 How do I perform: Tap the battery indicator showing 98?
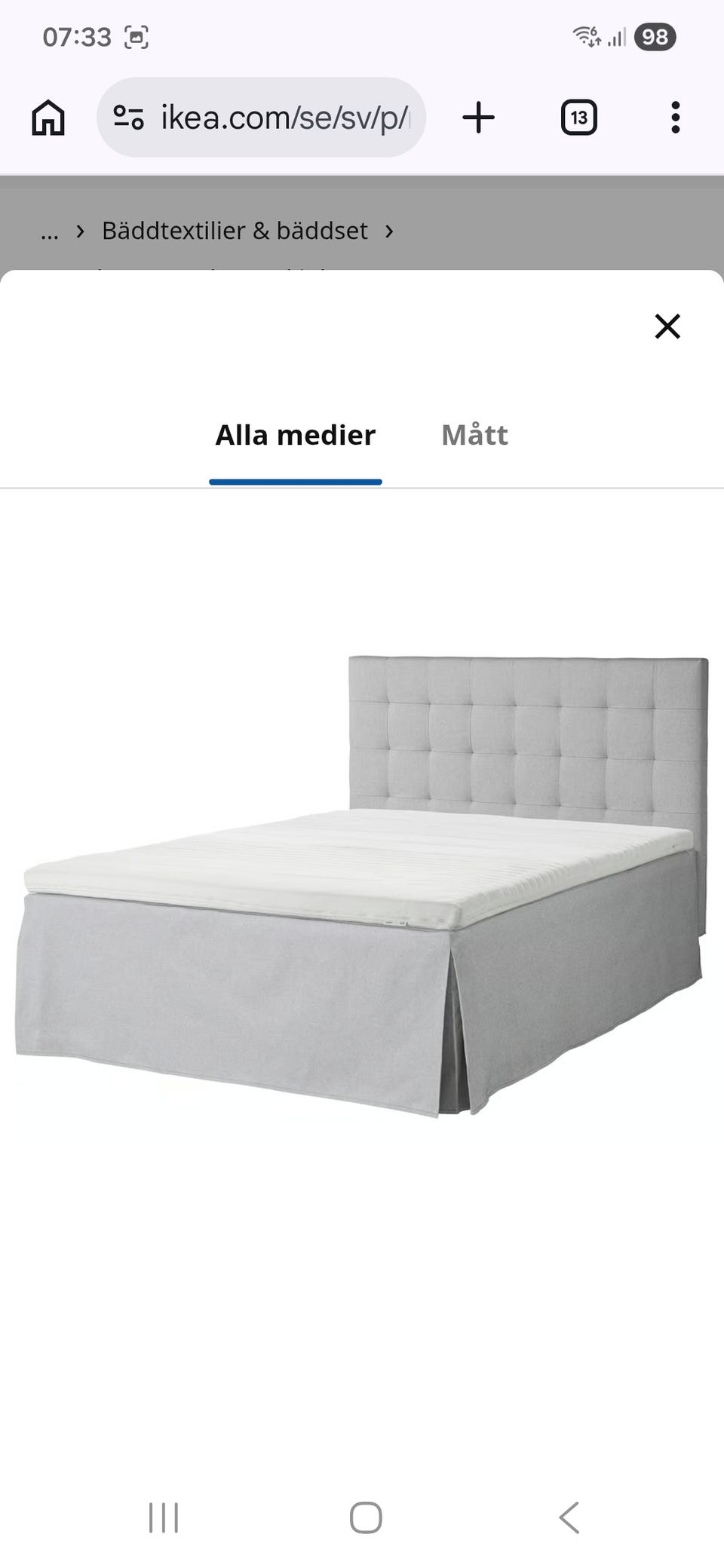[x=653, y=35]
